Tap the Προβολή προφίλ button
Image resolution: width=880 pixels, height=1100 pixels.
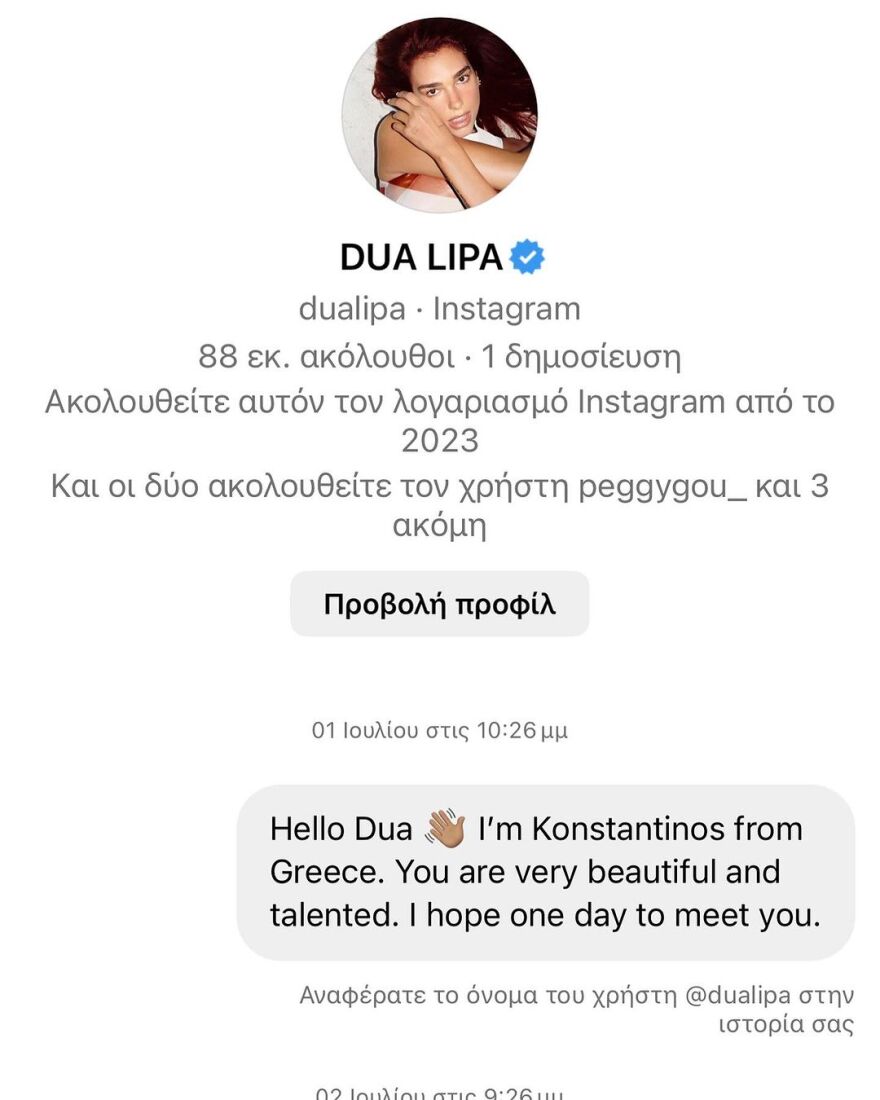(439, 604)
